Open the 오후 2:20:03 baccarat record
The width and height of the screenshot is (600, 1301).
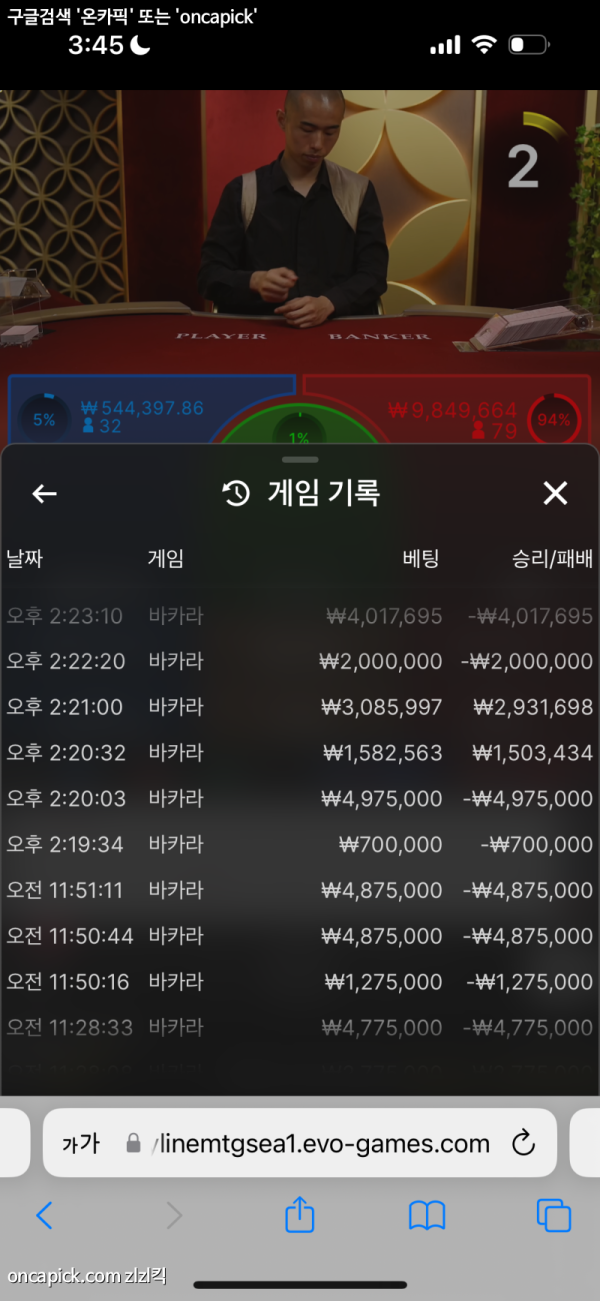click(300, 799)
